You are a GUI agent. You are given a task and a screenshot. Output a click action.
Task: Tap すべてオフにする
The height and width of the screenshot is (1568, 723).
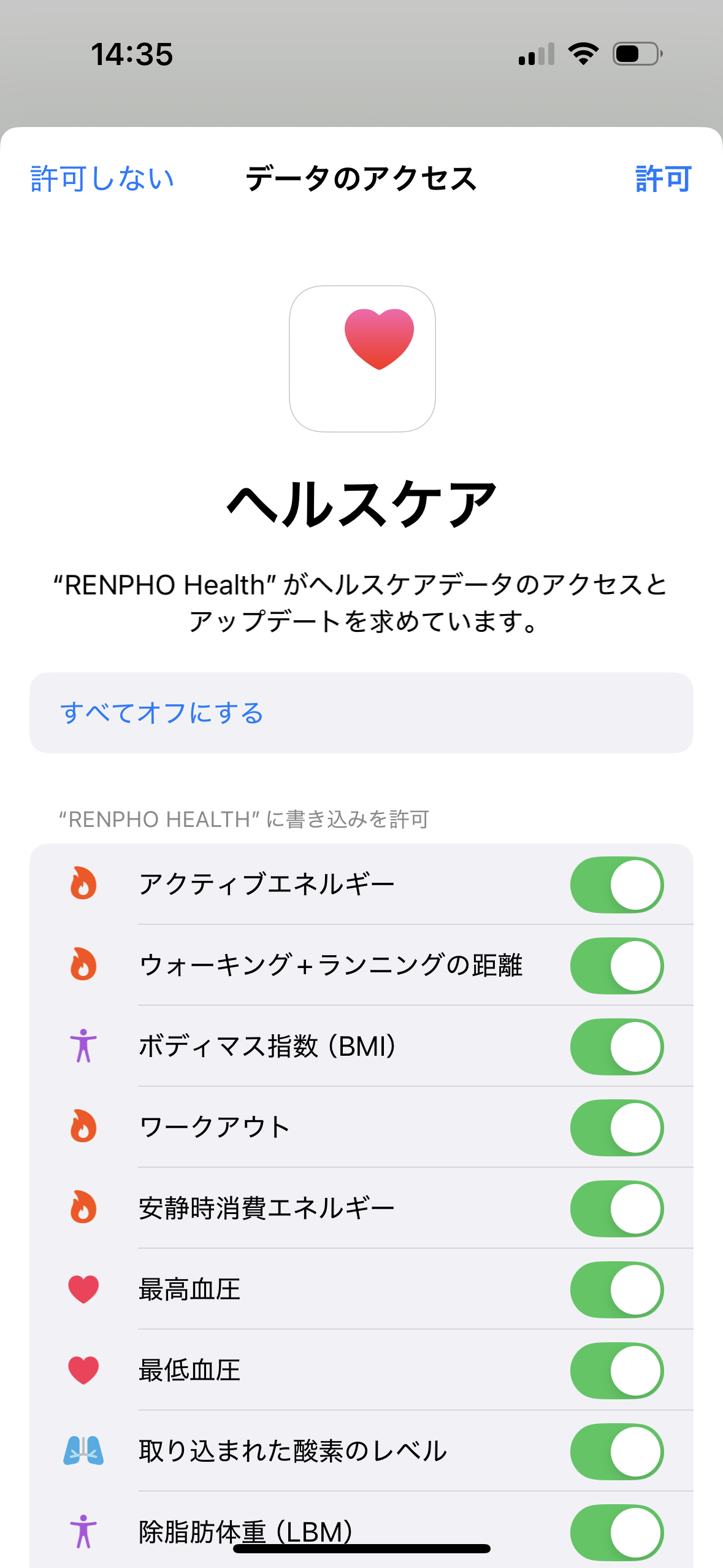162,713
